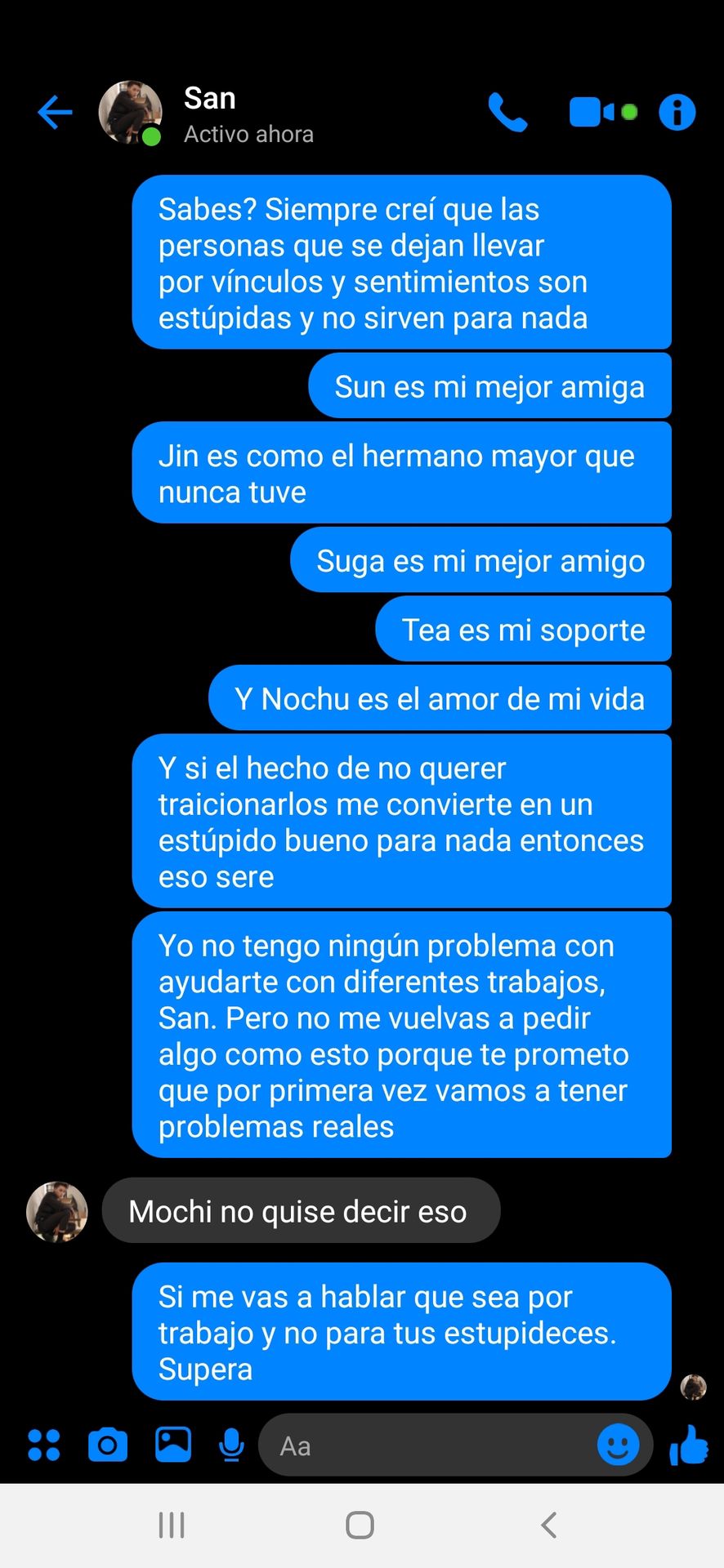Open the system recent apps button

pos(172,1525)
